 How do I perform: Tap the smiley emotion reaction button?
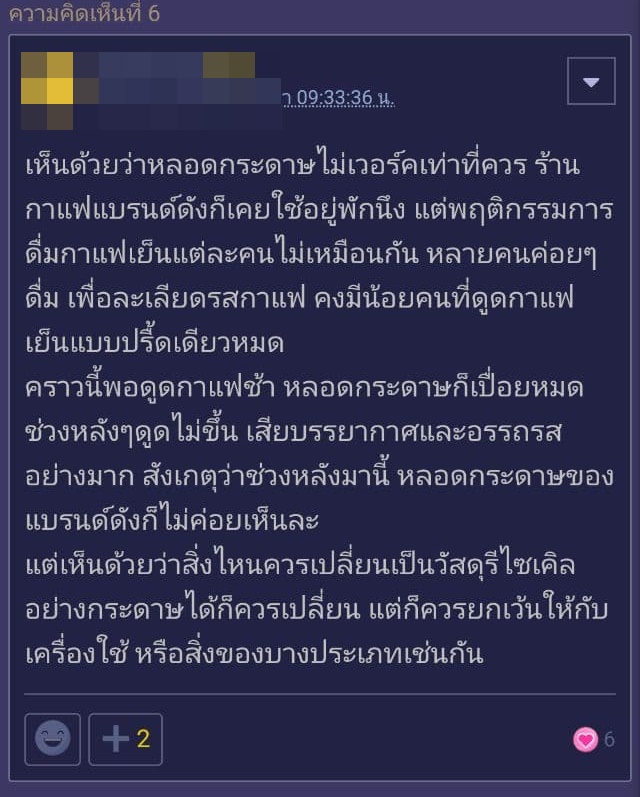pyautogui.click(x=52, y=739)
